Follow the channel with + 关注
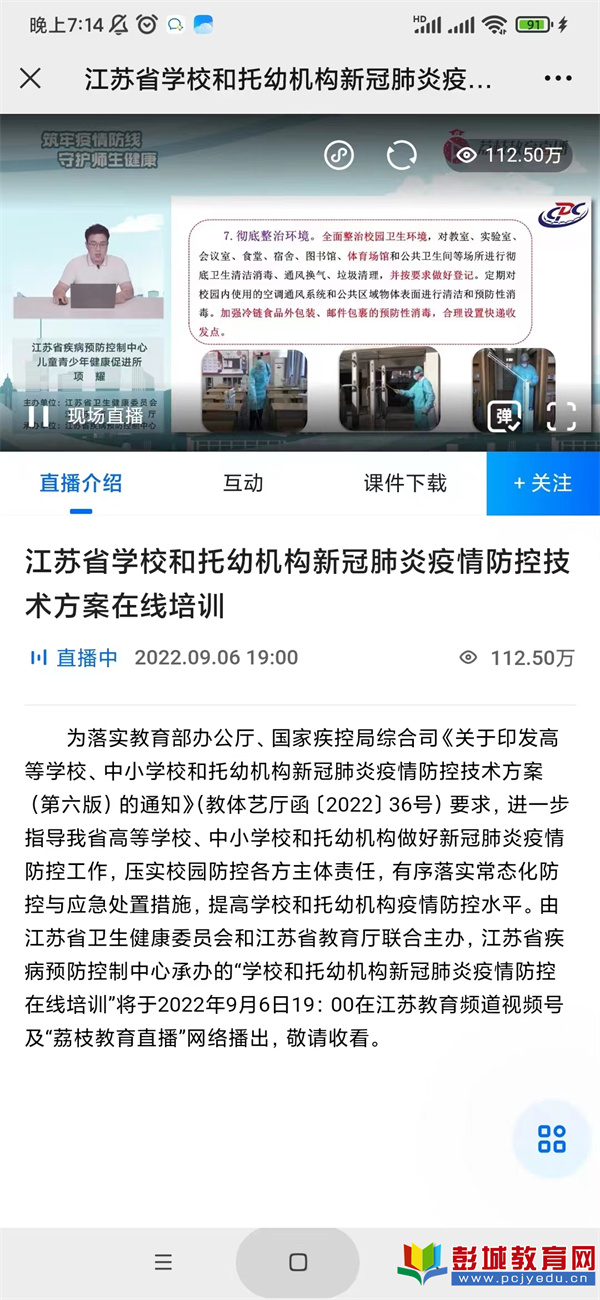 coord(543,483)
